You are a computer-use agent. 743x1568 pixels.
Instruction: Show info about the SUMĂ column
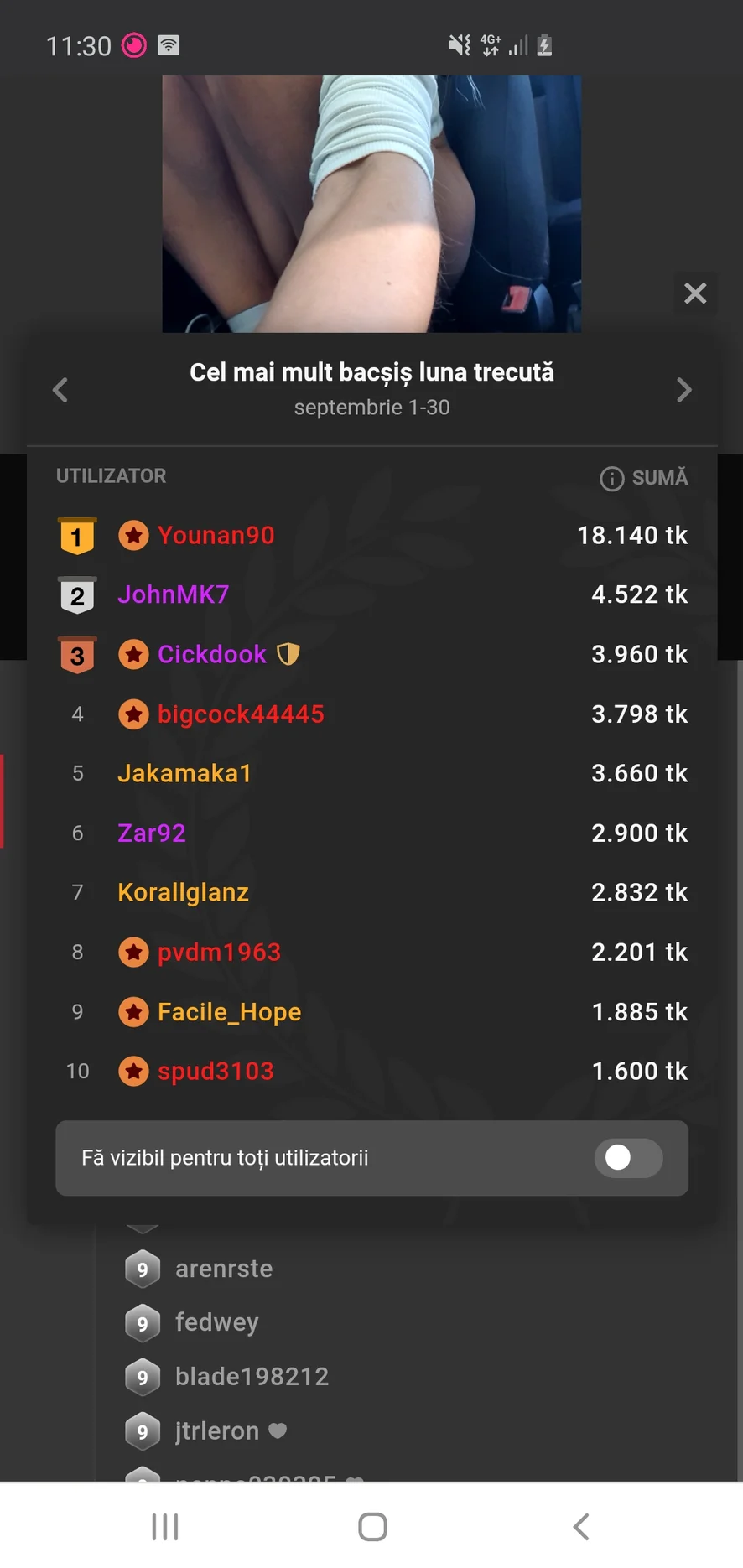click(612, 478)
